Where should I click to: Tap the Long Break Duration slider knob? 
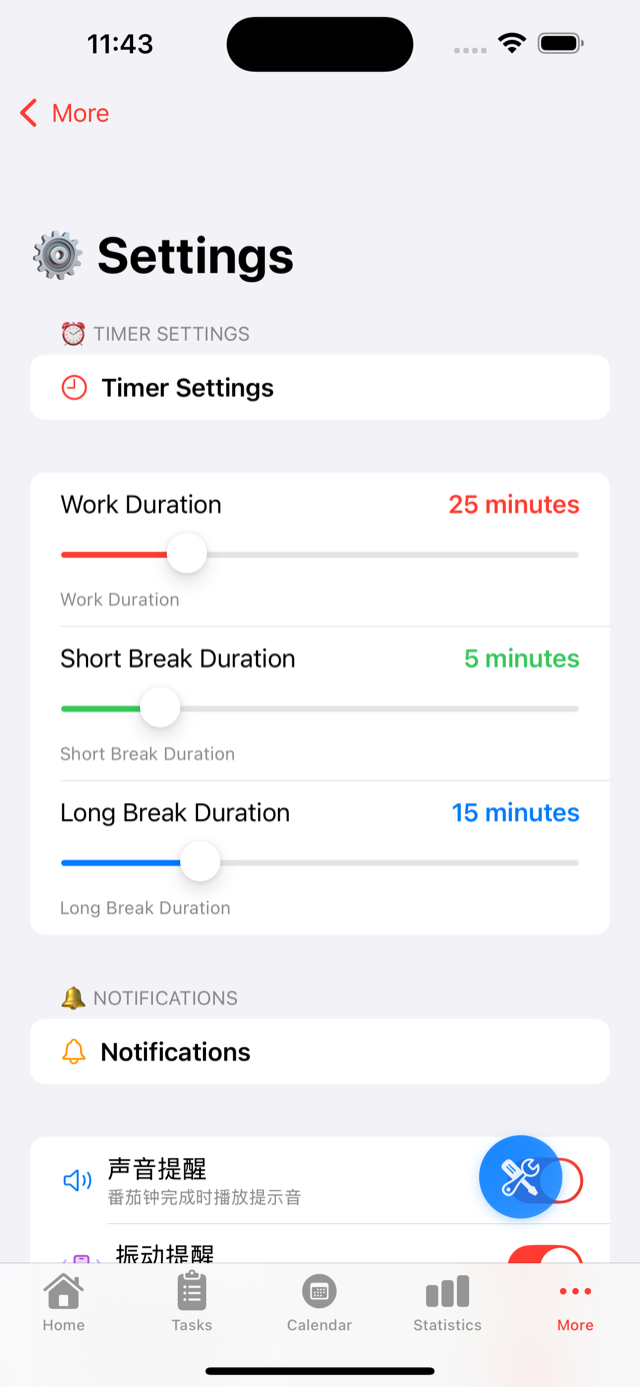[200, 862]
